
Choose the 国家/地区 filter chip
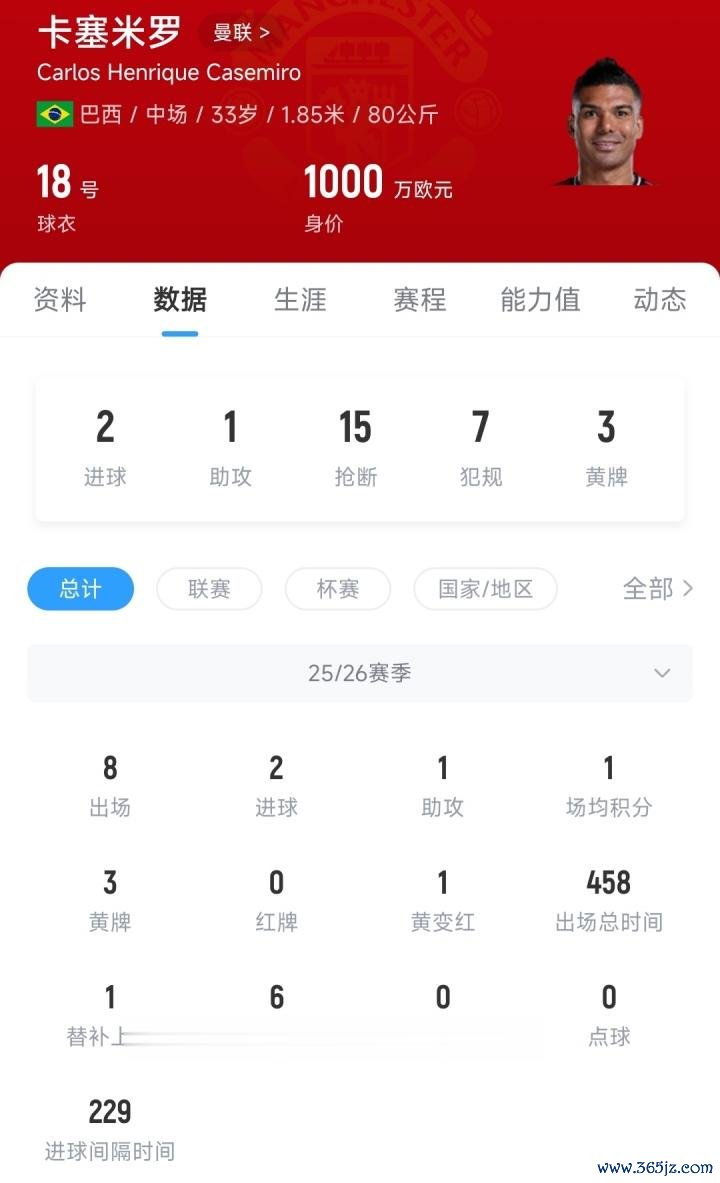(485, 589)
